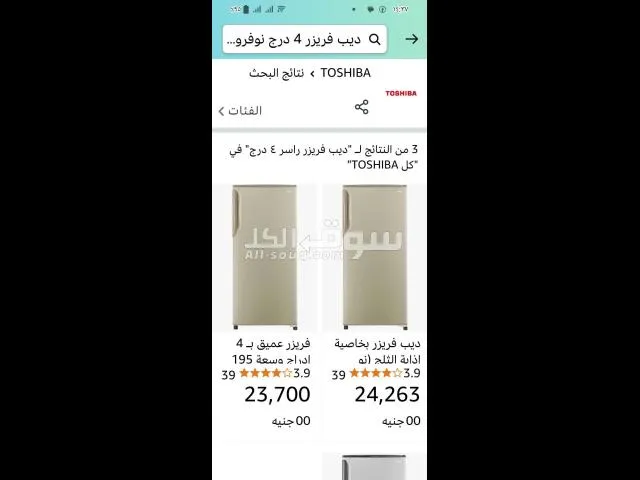The height and width of the screenshot is (480, 640).
Task: Share the TOSHIBA store results
Action: (x=361, y=107)
